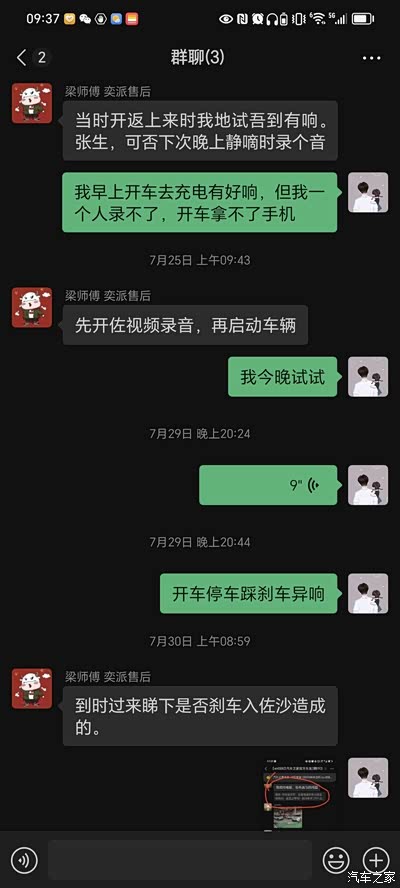The image size is (400, 888).
Task: Open the emoji picker
Action: pos(336,860)
